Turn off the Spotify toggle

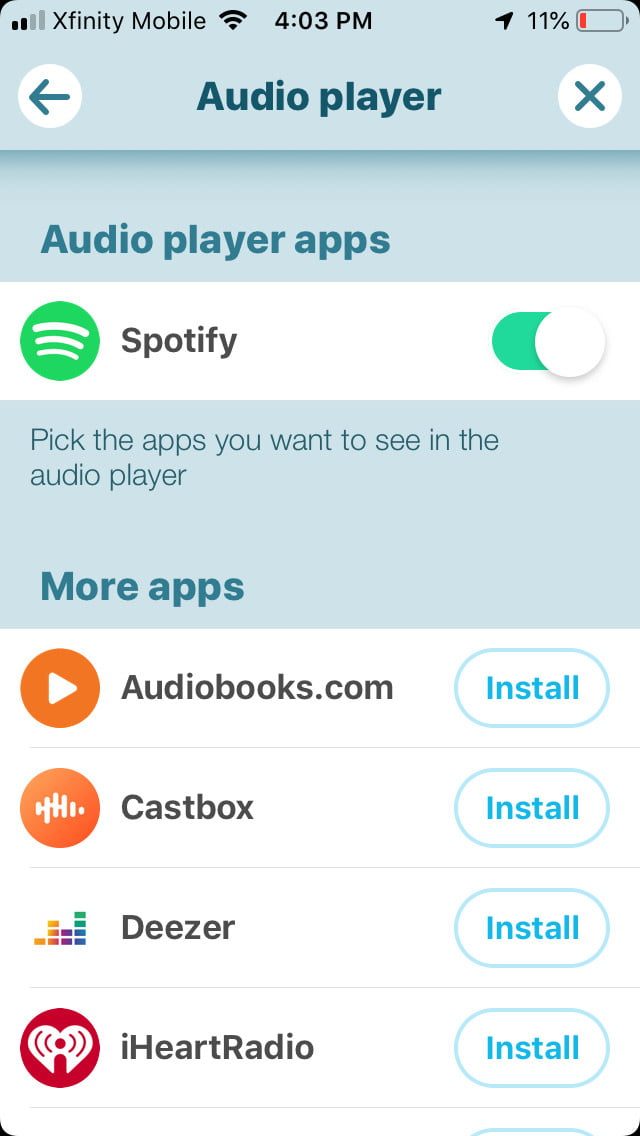tap(549, 343)
